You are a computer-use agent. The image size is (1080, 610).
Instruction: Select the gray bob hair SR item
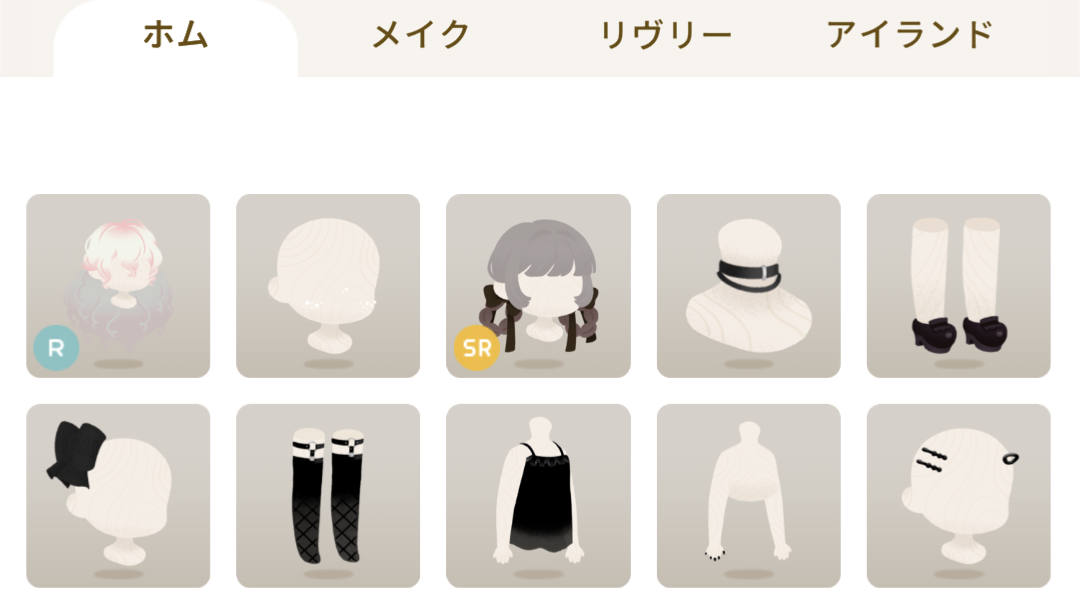(x=538, y=285)
